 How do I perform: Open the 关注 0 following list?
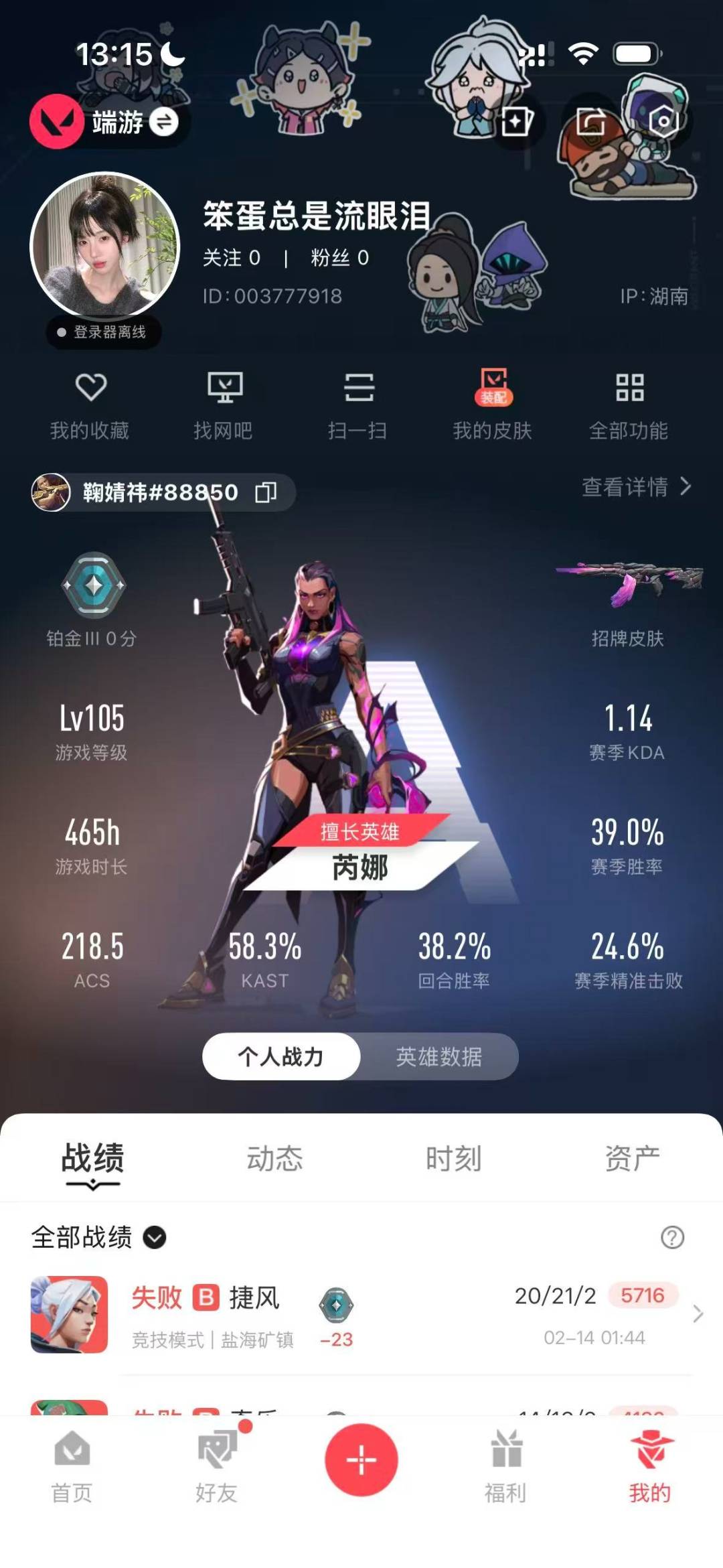[233, 258]
